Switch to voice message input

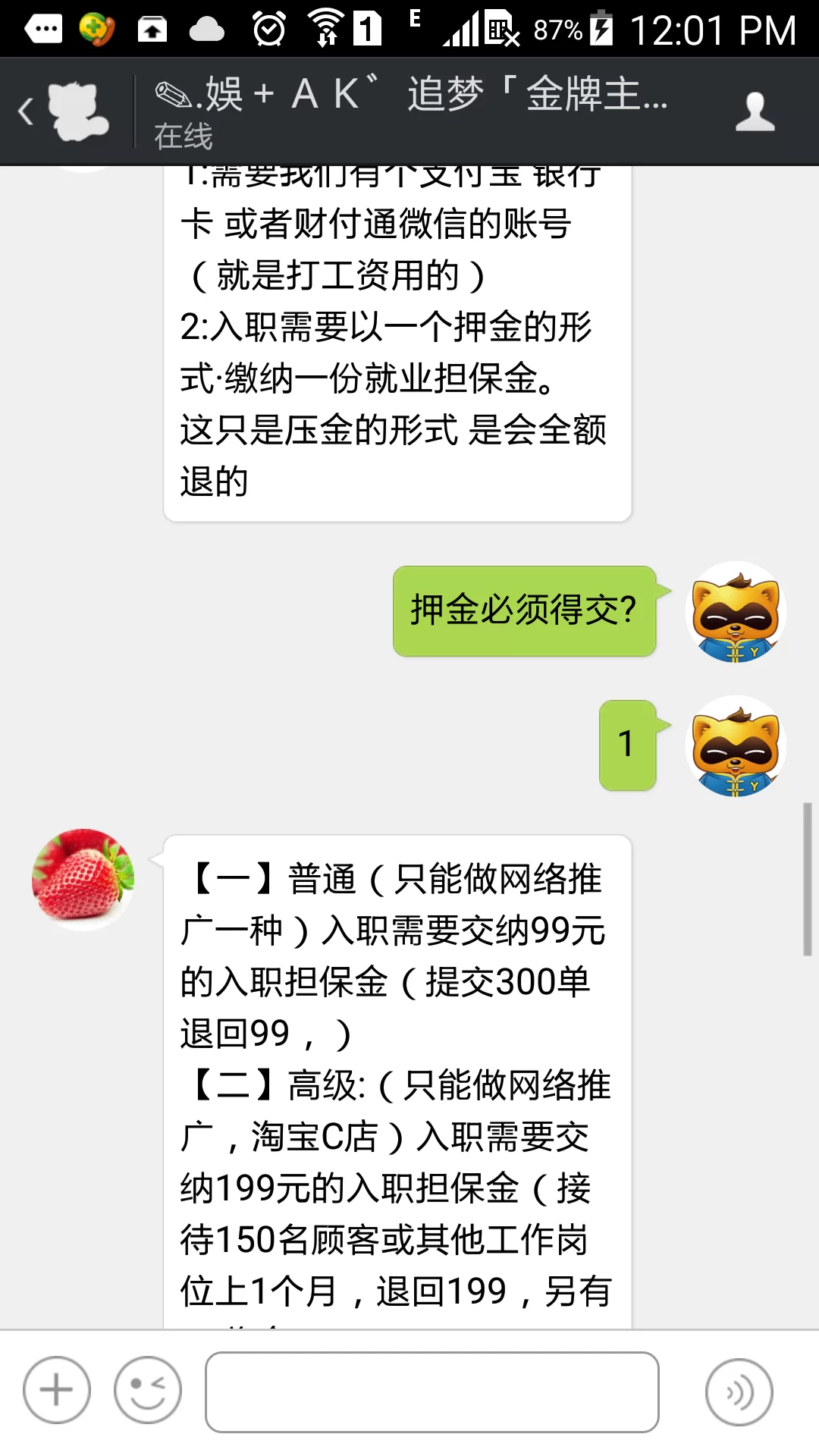coord(739,1392)
